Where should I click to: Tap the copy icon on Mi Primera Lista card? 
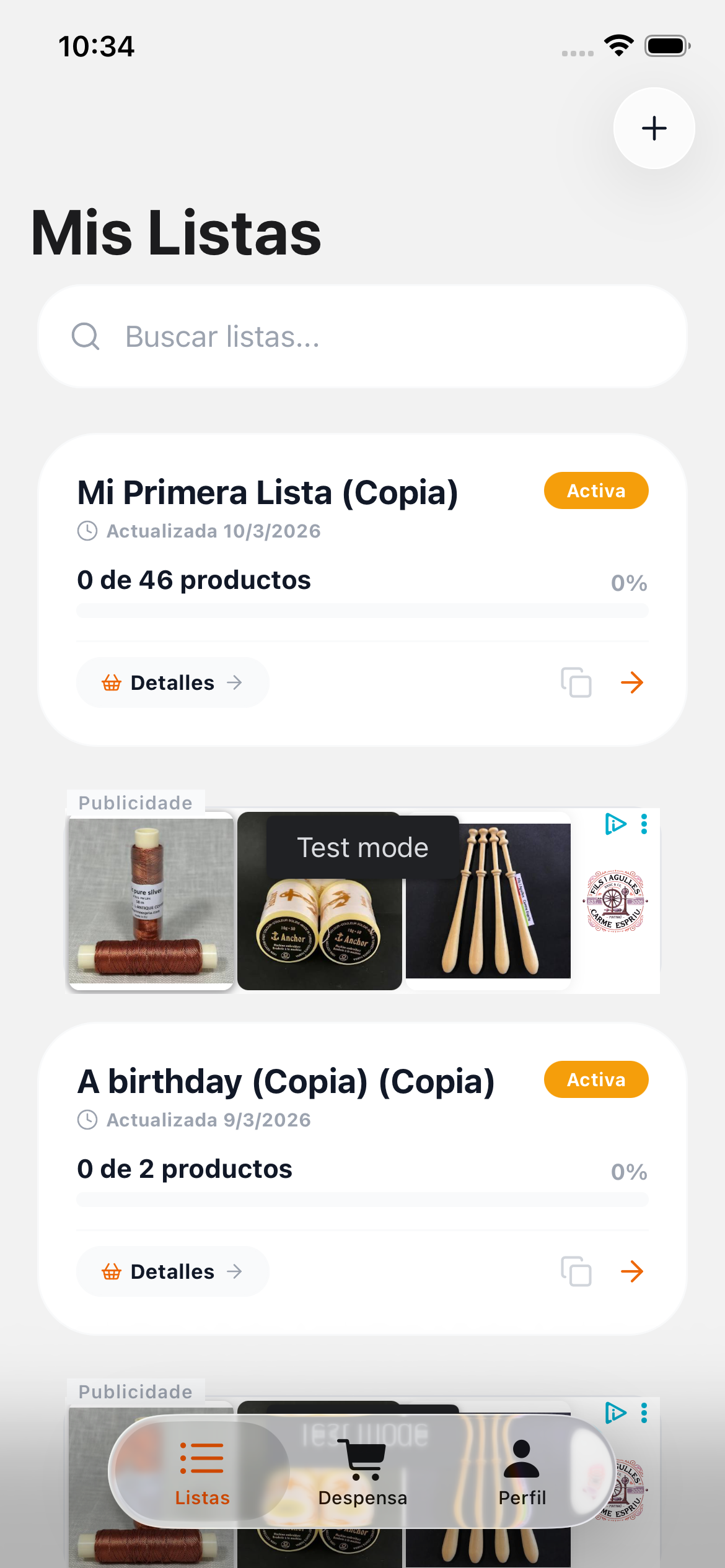point(576,682)
